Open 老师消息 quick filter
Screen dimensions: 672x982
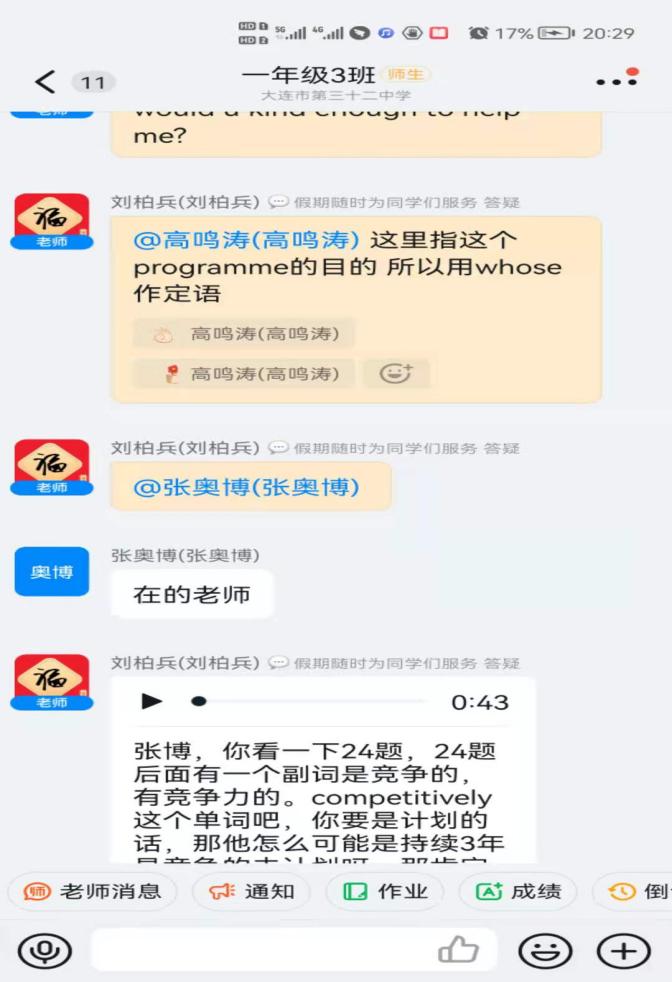click(93, 891)
